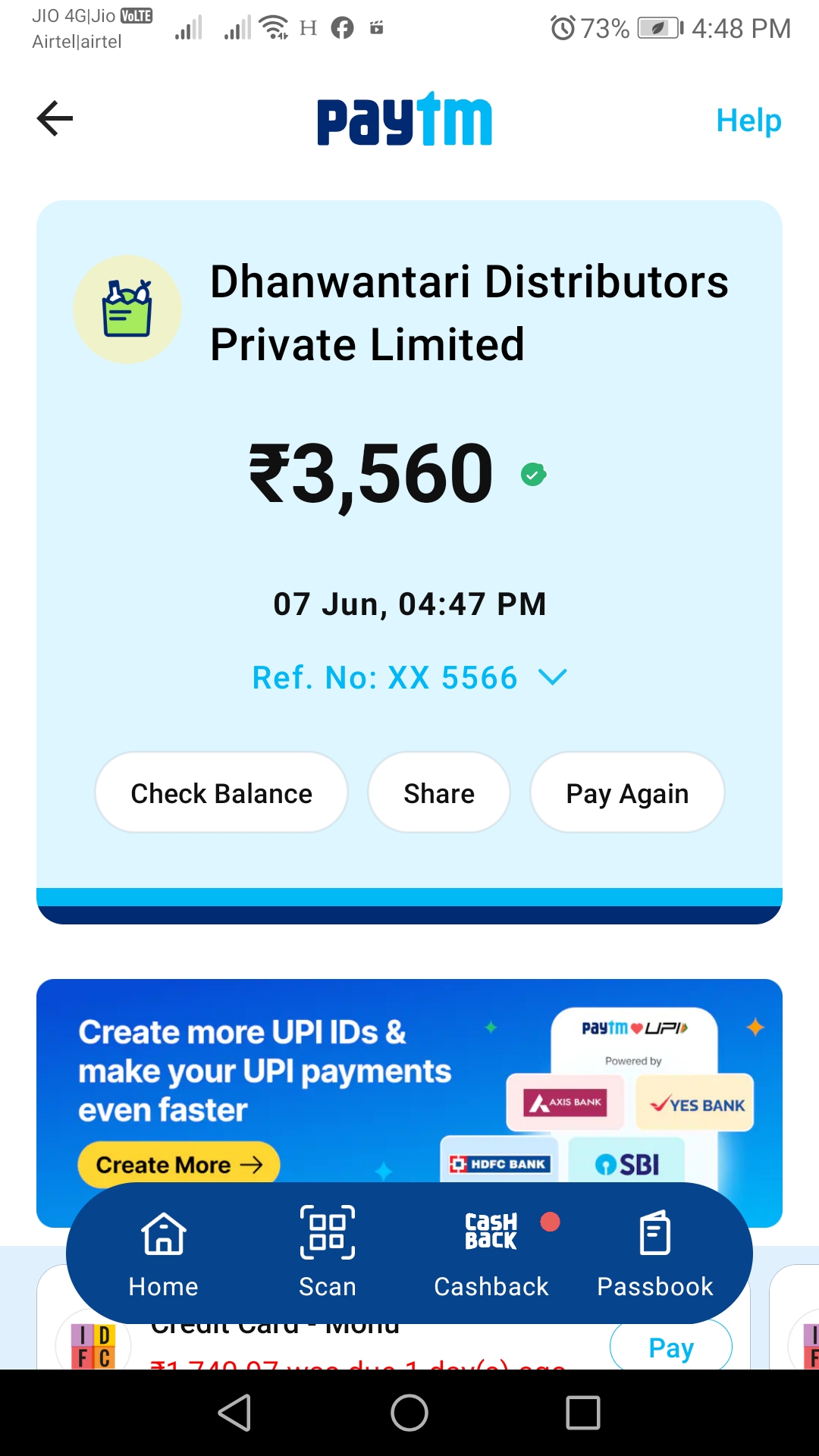Expand the Ref. No details
The image size is (819, 1456).
[409, 677]
